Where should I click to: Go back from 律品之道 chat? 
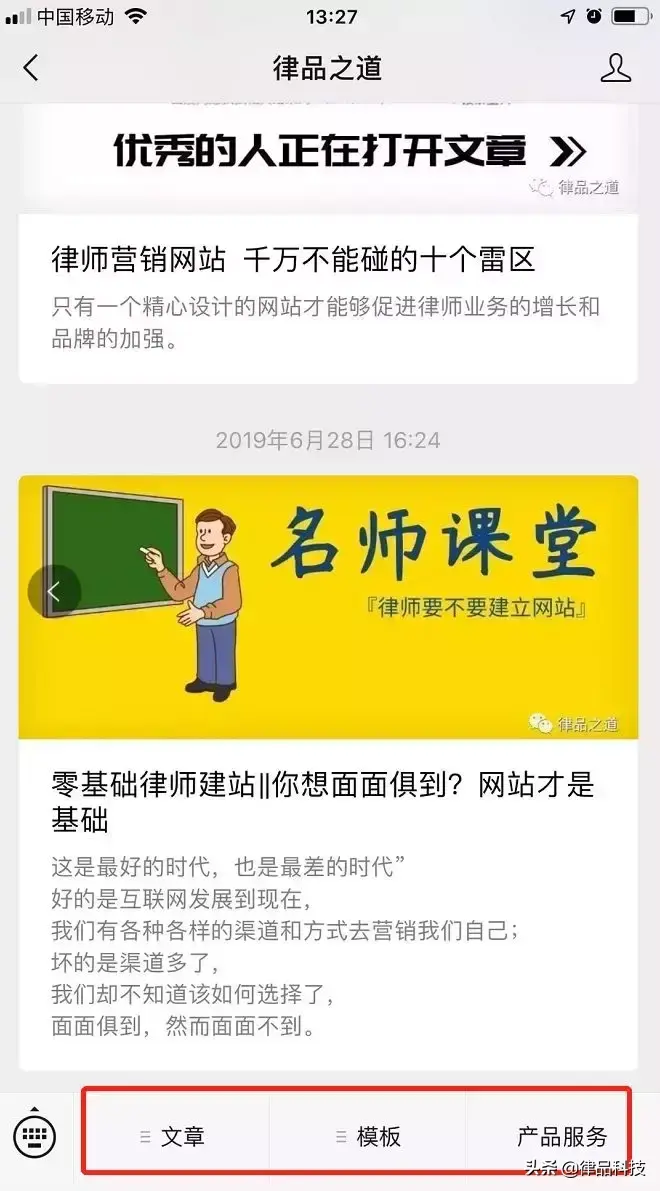[x=31, y=68]
